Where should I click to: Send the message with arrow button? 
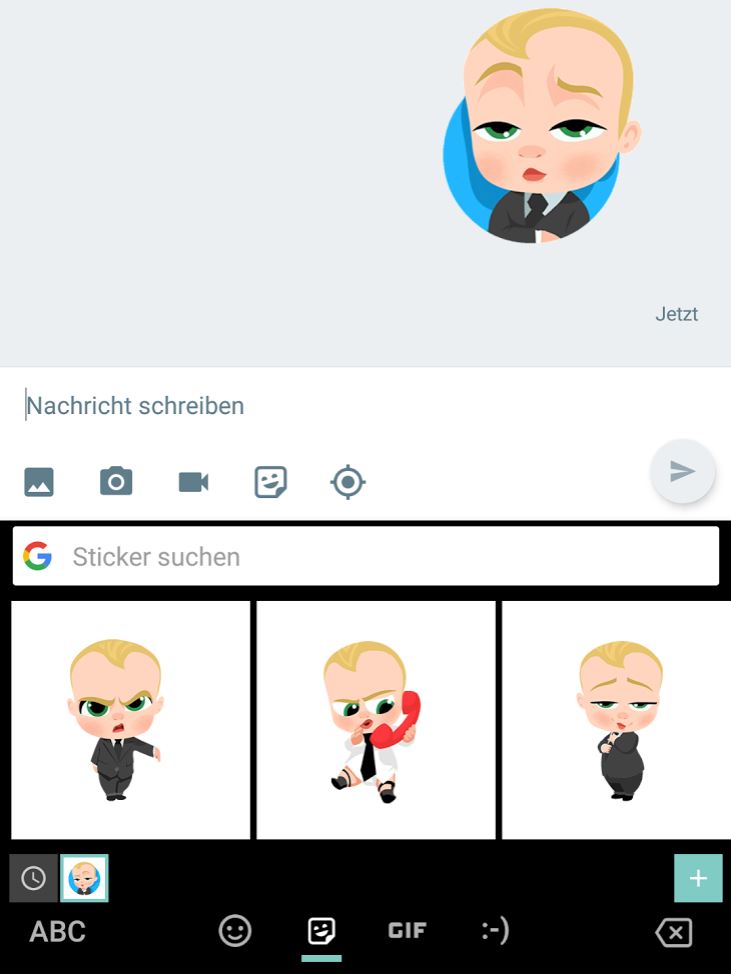pos(682,471)
